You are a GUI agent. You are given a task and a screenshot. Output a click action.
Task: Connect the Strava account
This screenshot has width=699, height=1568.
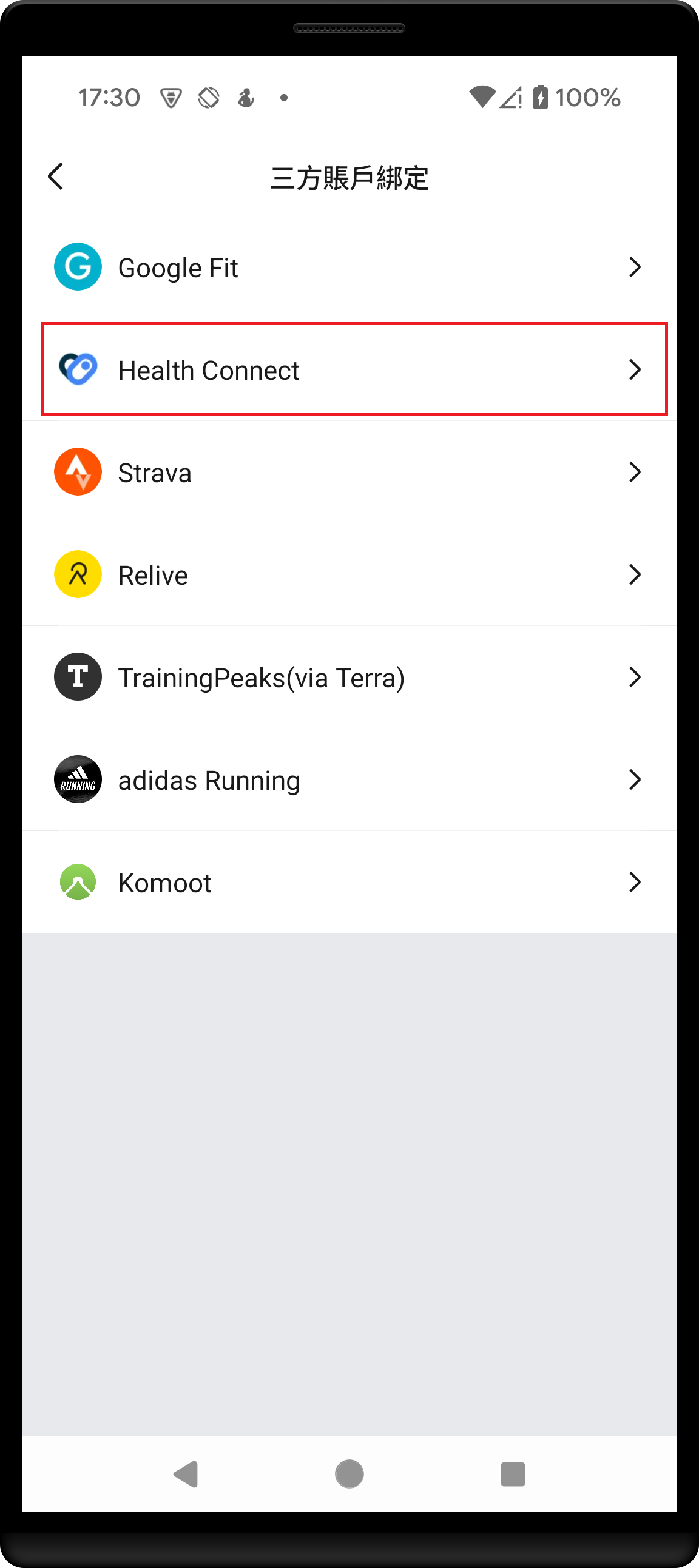pyautogui.click(x=349, y=473)
